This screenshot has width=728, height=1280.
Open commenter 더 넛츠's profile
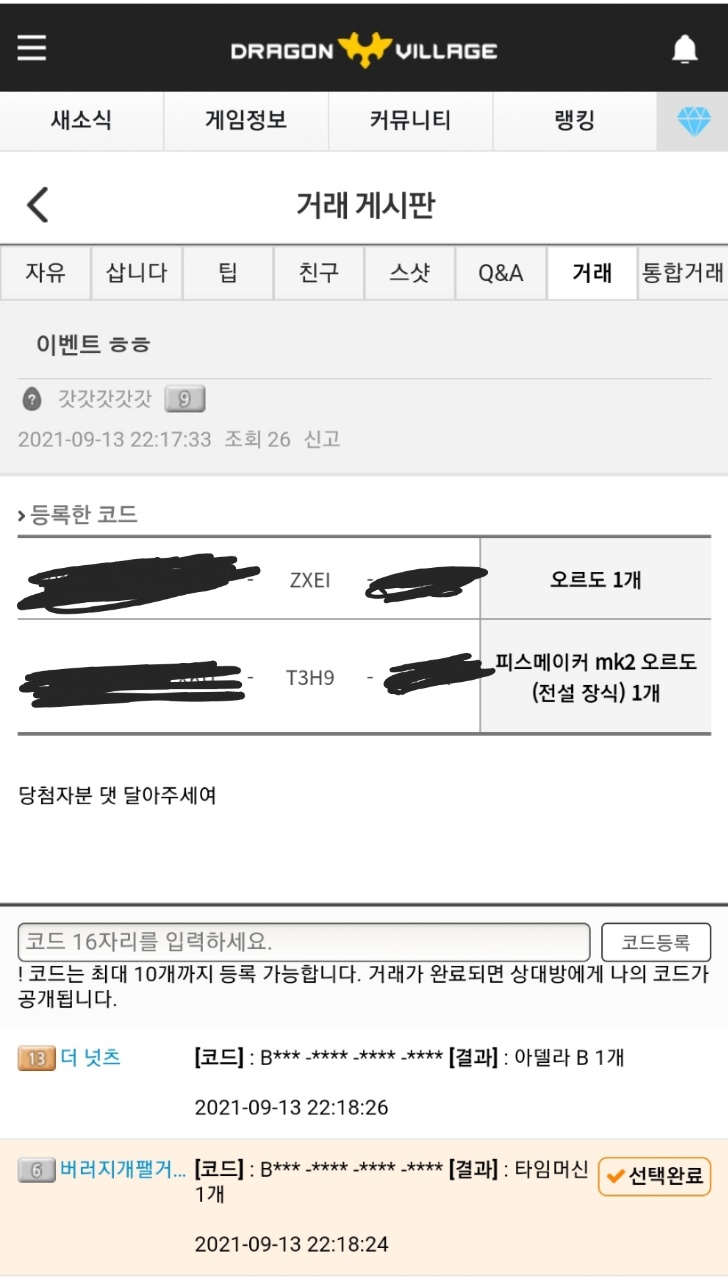coord(90,1057)
